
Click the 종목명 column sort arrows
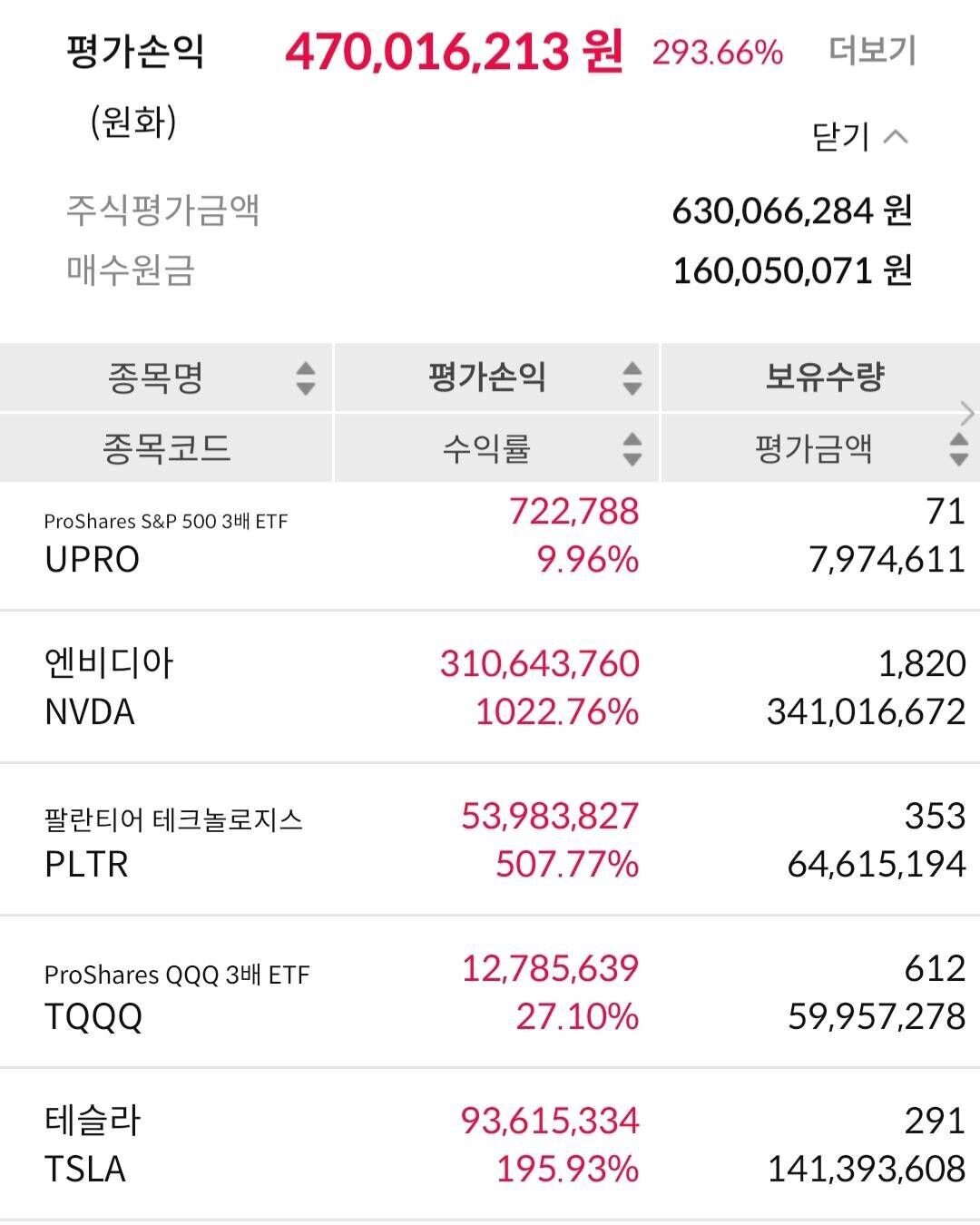(307, 379)
